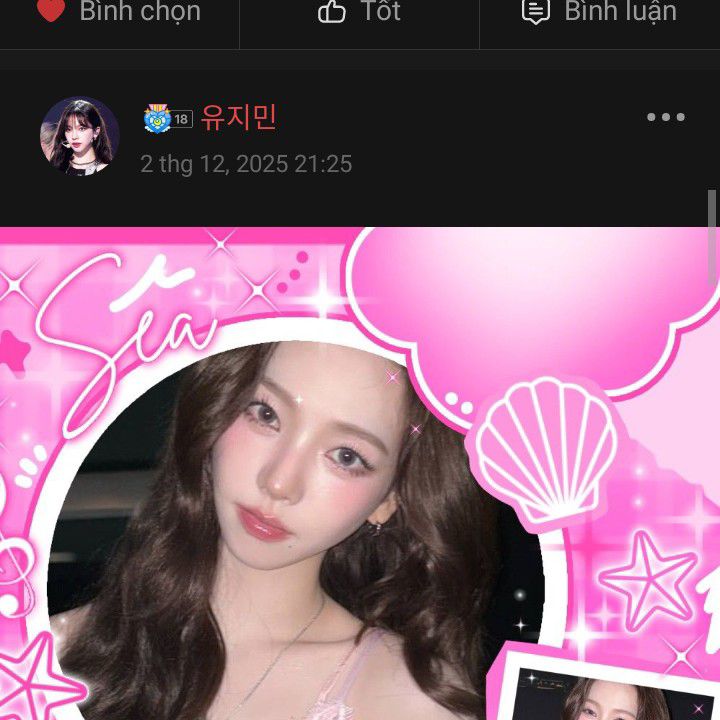This screenshot has height=720, width=720.
Task: Open the post author's avatar
Action: 79,136
